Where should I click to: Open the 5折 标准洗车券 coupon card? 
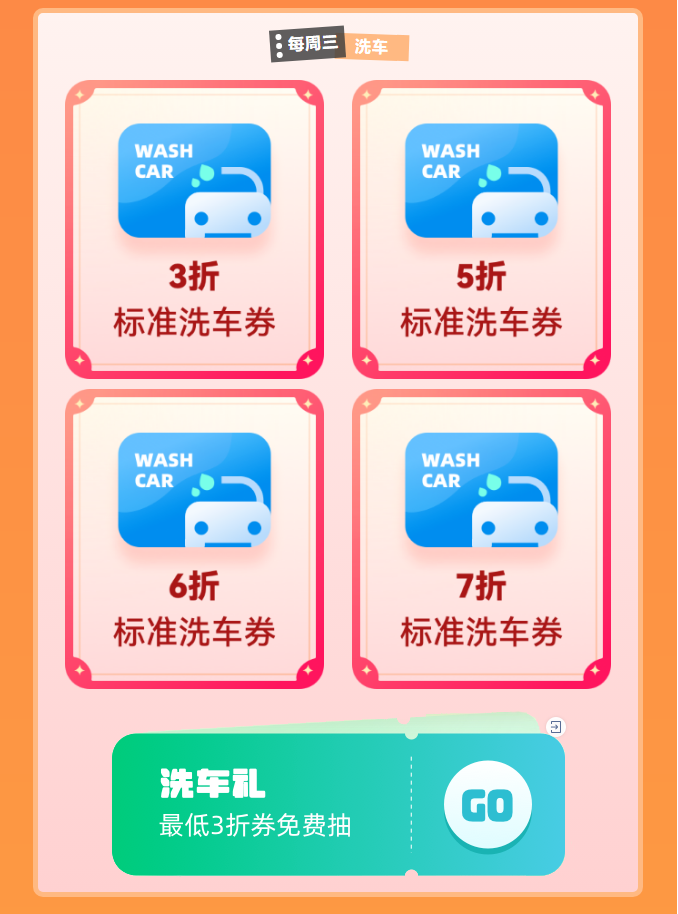(x=481, y=230)
